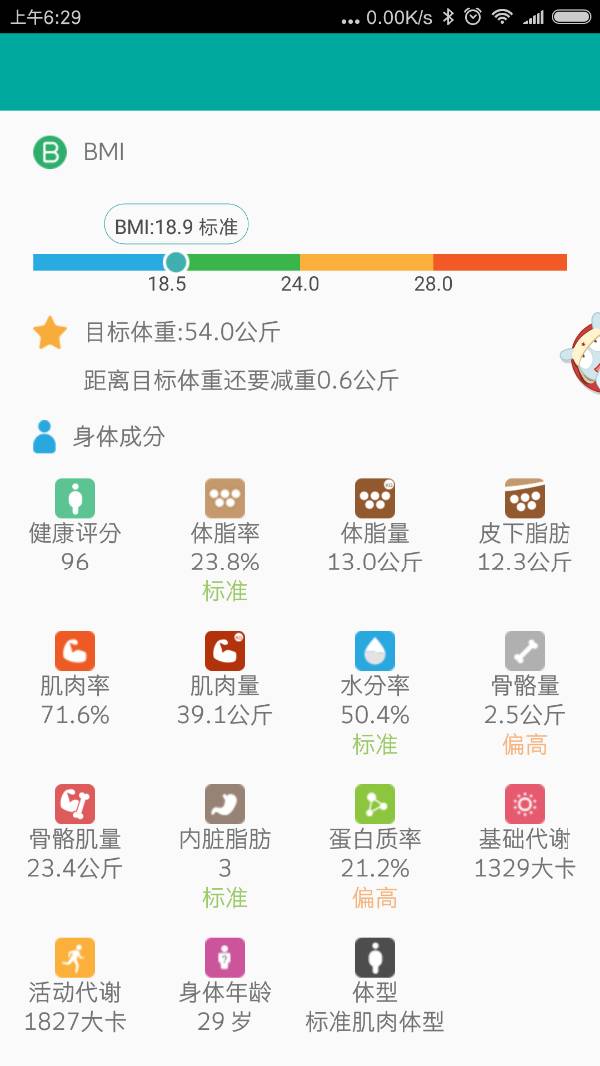Open 基础代谢 1329大卡
600x1066 pixels.
coord(525,831)
